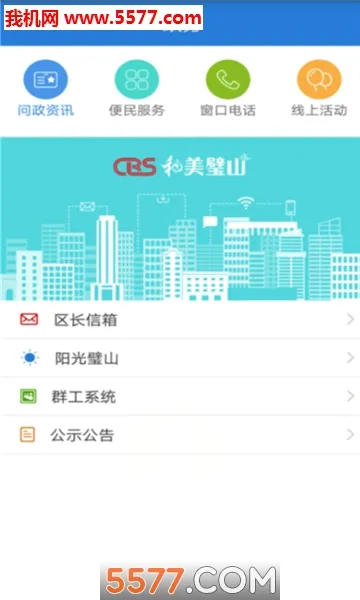The width and height of the screenshot is (360, 600).
Task: Open the 群工系统 row
Action: tap(180, 396)
